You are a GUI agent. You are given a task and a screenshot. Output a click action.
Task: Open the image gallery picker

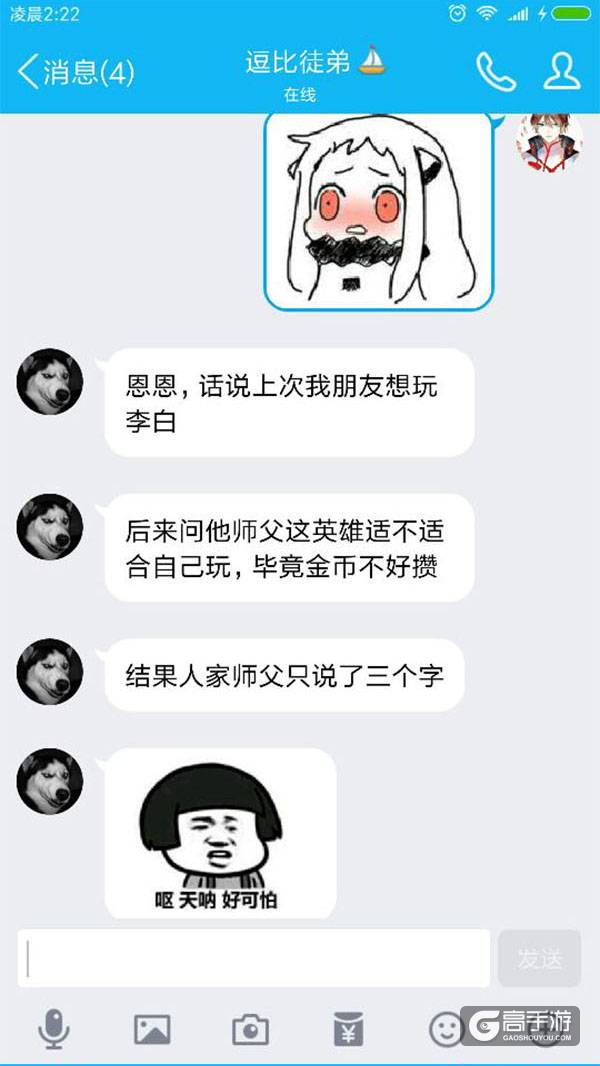tap(152, 1028)
